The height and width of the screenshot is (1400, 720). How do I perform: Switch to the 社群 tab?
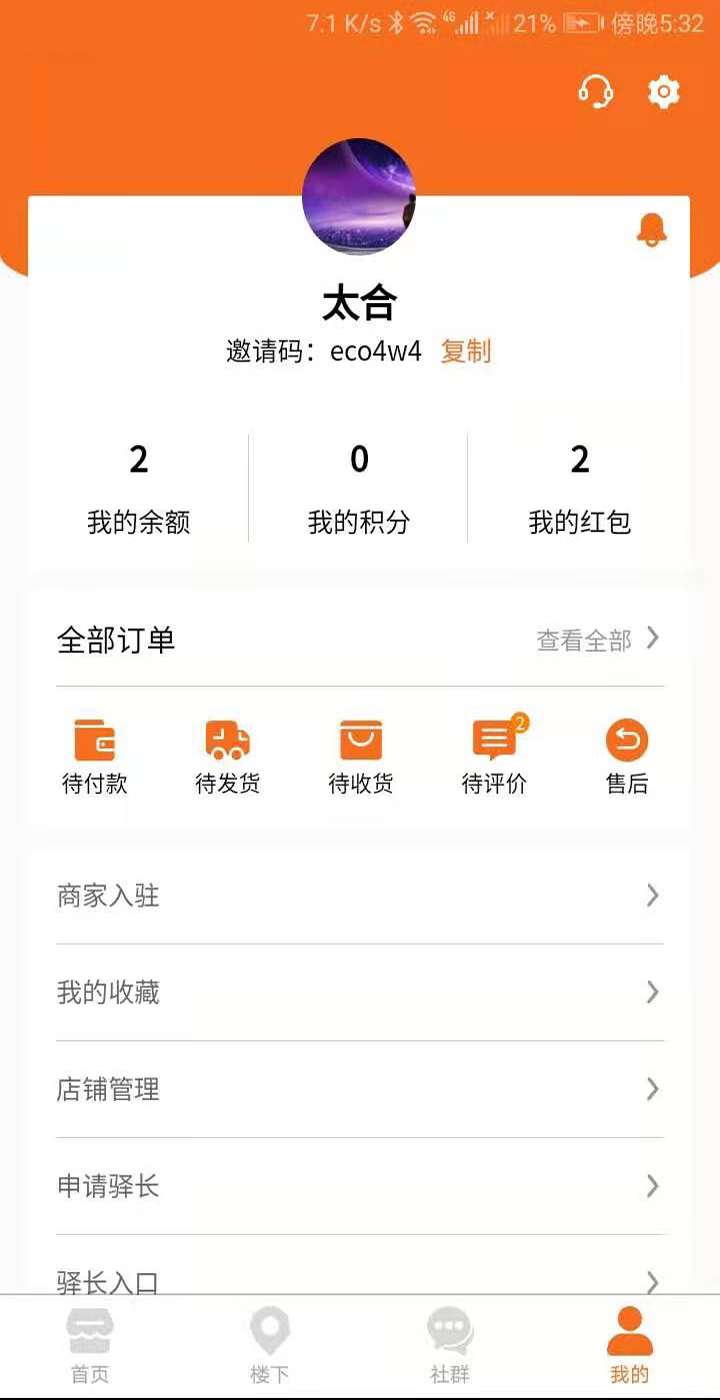(x=450, y=1346)
